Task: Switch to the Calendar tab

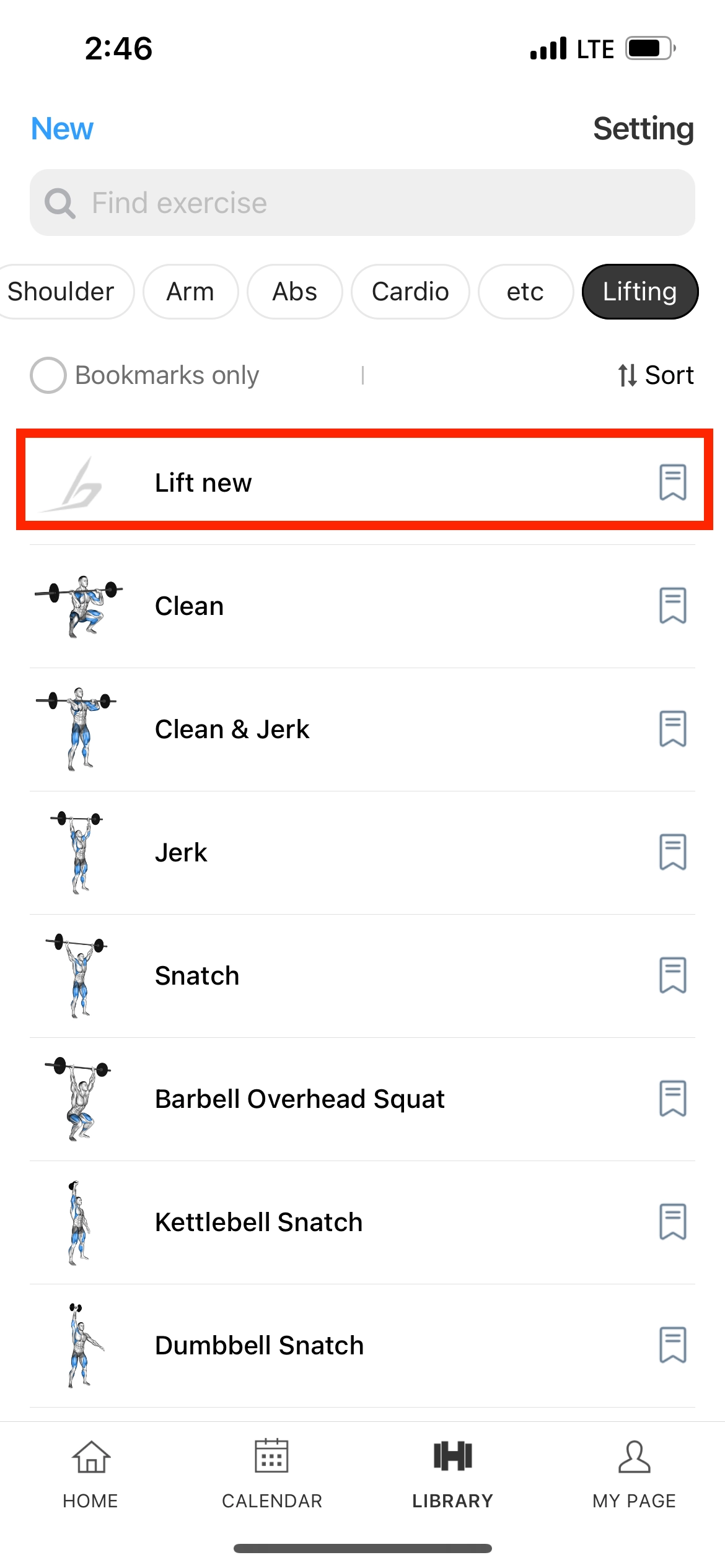Action: (x=271, y=1474)
